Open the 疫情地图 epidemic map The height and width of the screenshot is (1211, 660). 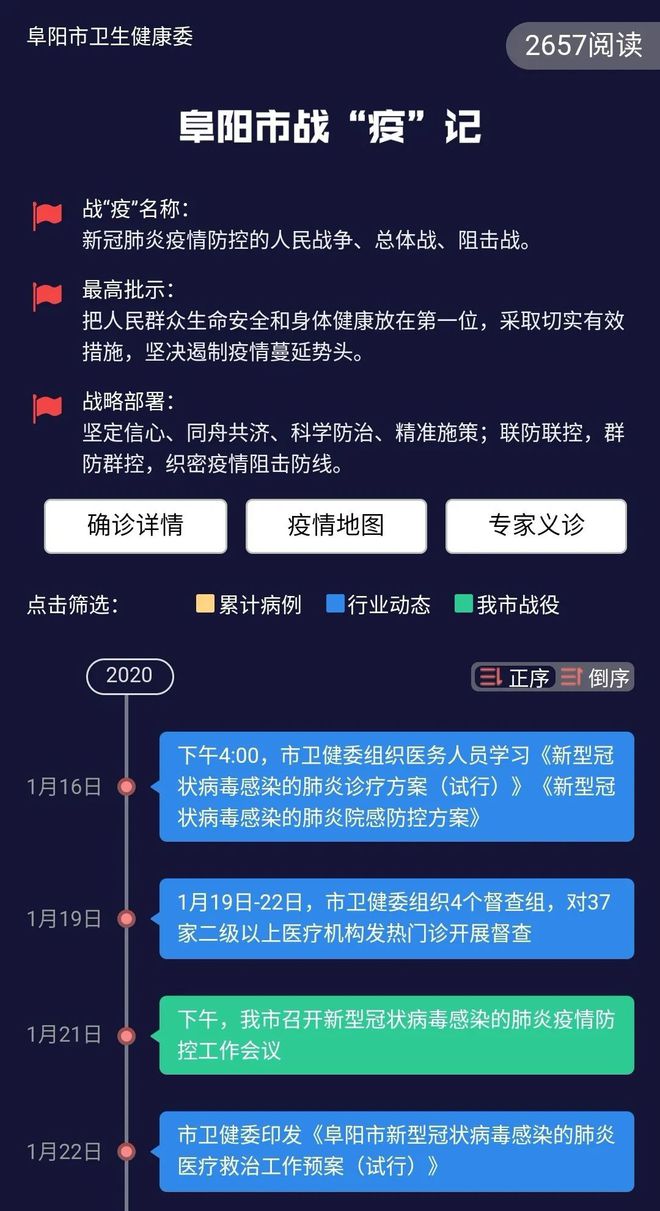click(x=336, y=526)
